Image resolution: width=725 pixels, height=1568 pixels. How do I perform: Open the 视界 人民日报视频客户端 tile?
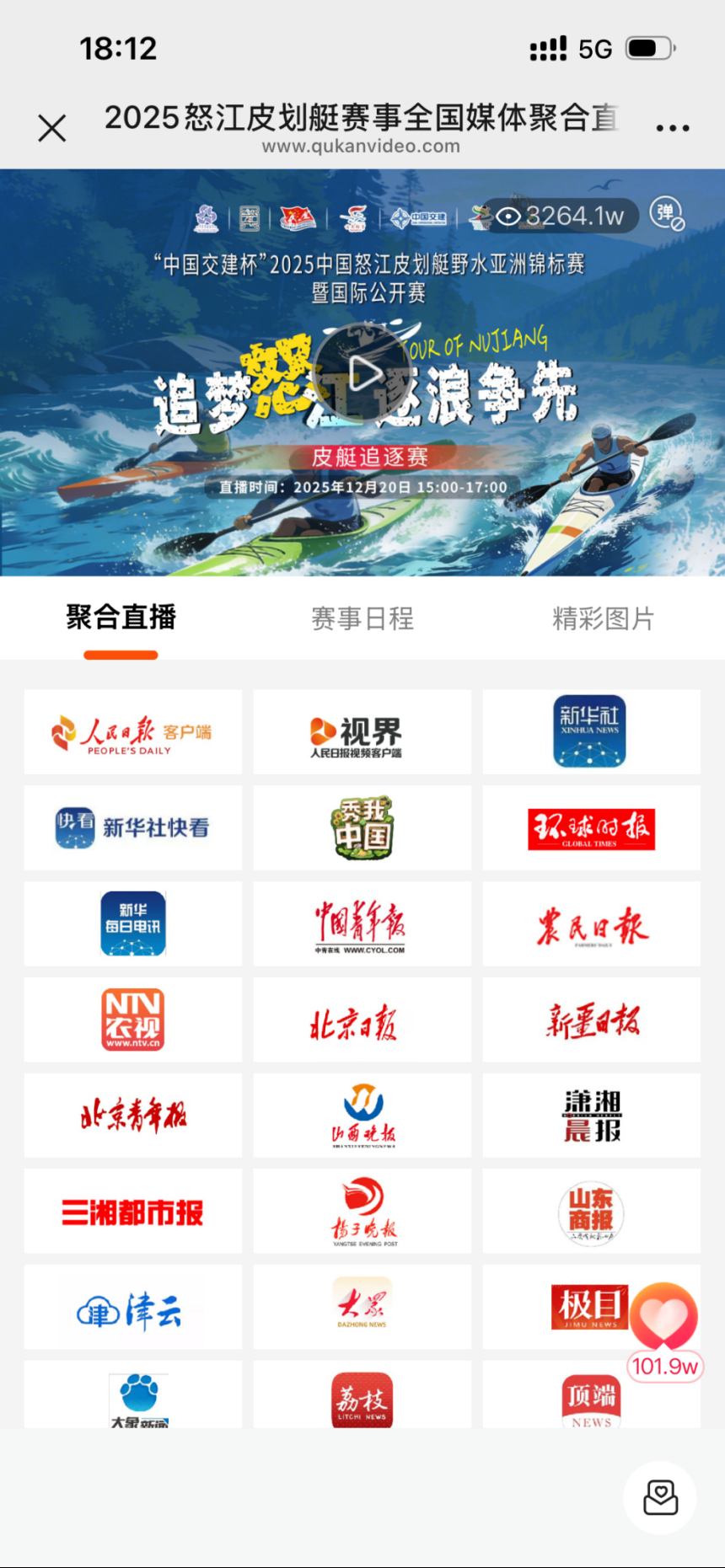[362, 732]
